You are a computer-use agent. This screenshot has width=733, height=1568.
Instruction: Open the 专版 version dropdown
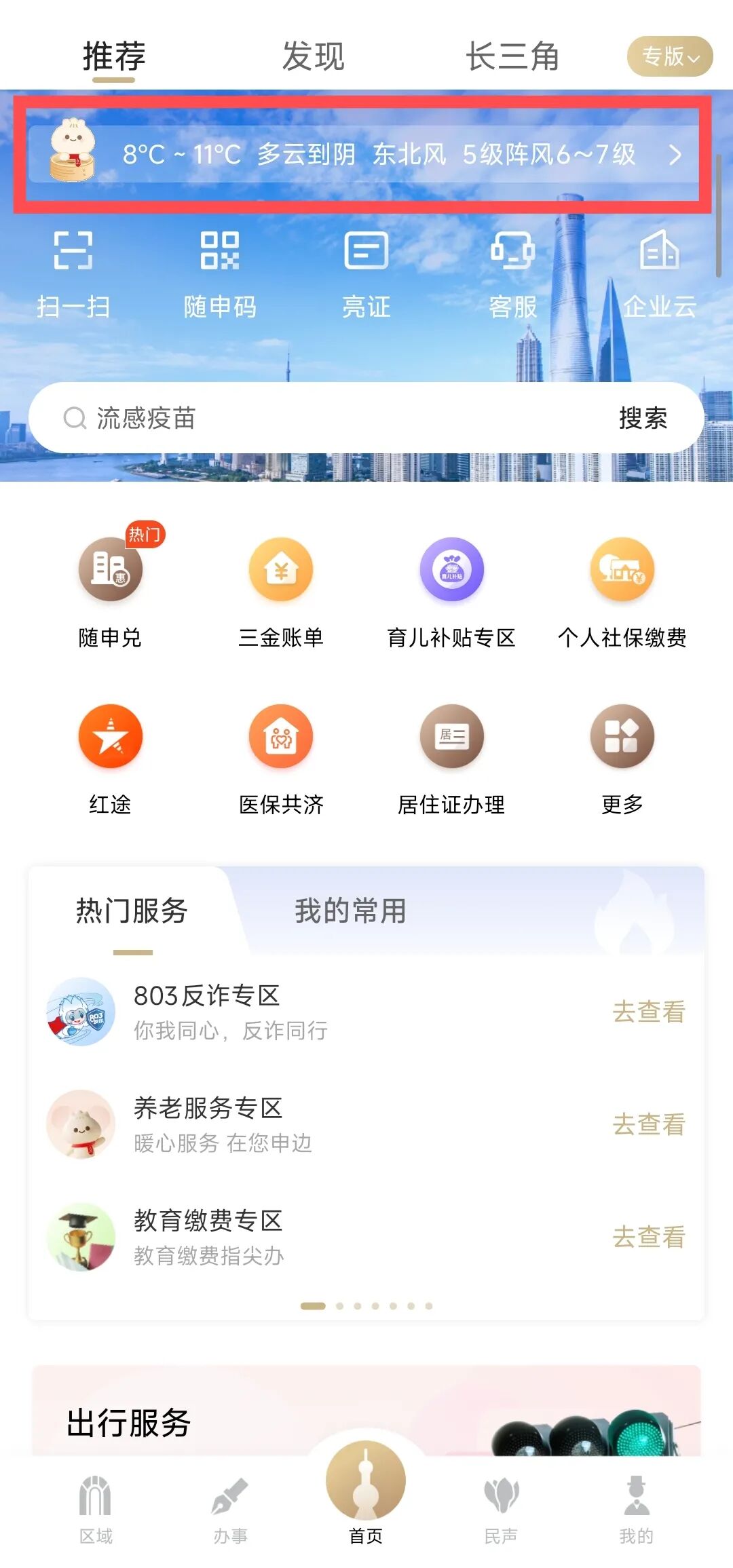(x=669, y=56)
